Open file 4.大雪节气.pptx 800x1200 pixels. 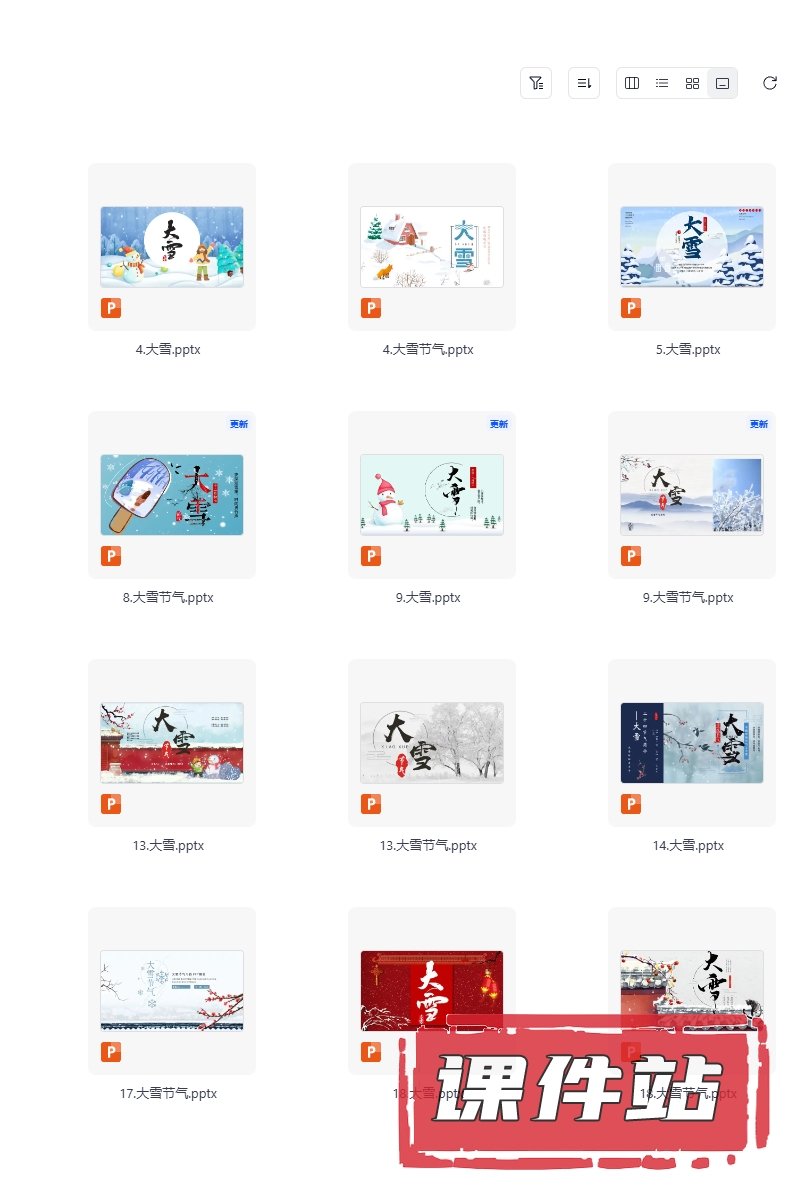tap(432, 247)
